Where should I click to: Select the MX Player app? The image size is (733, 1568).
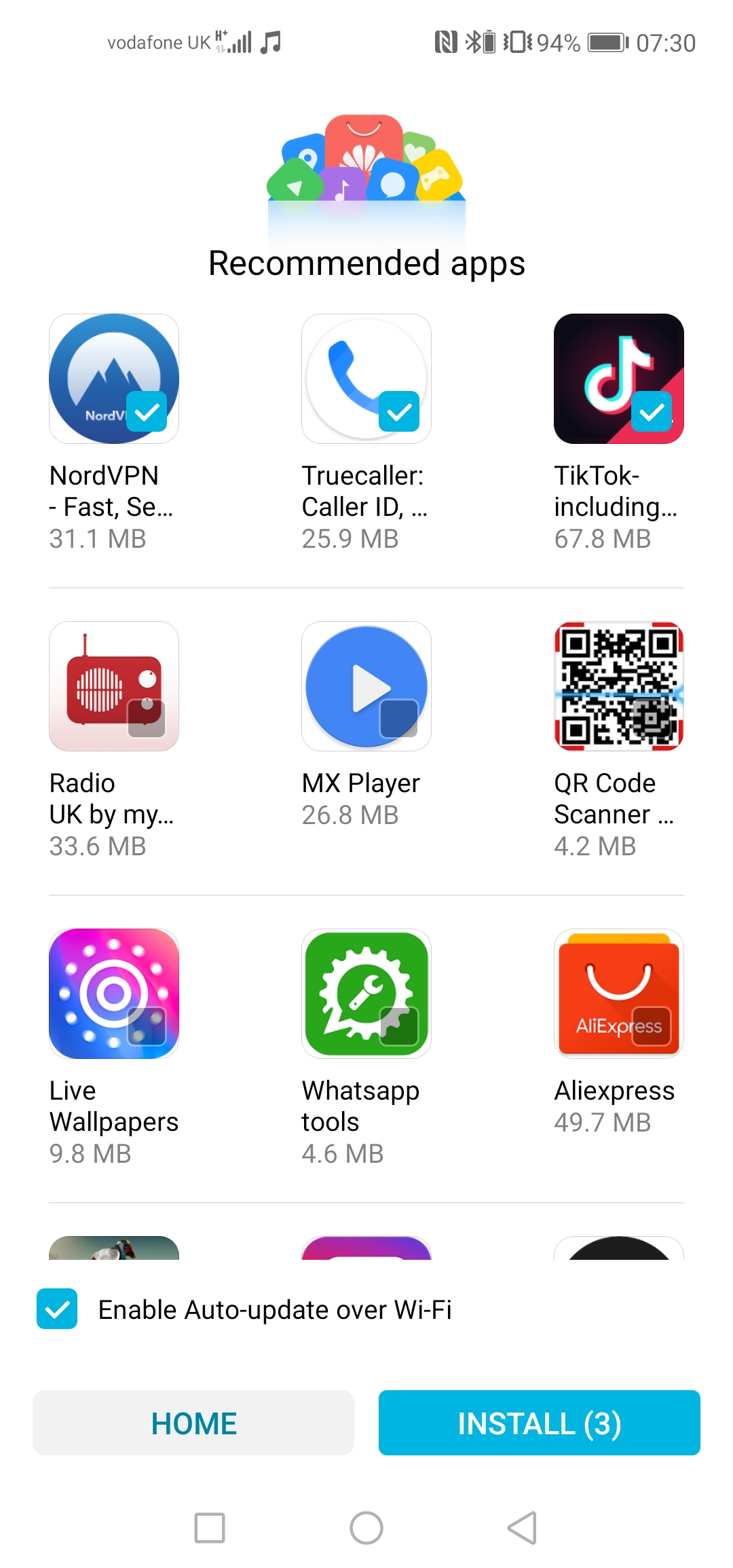[399, 718]
